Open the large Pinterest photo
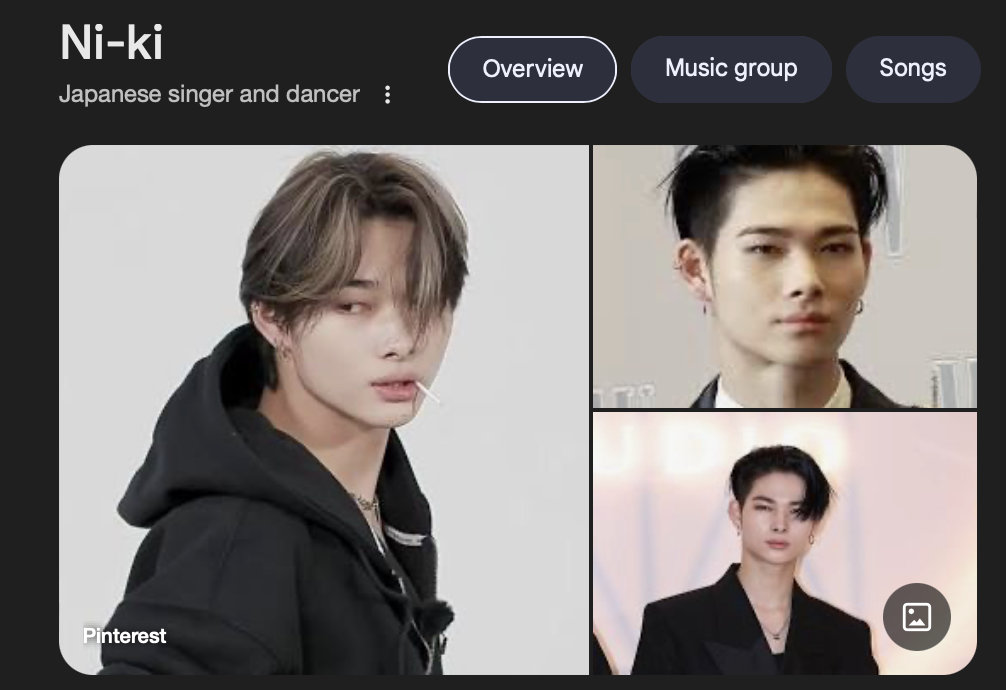 point(323,410)
